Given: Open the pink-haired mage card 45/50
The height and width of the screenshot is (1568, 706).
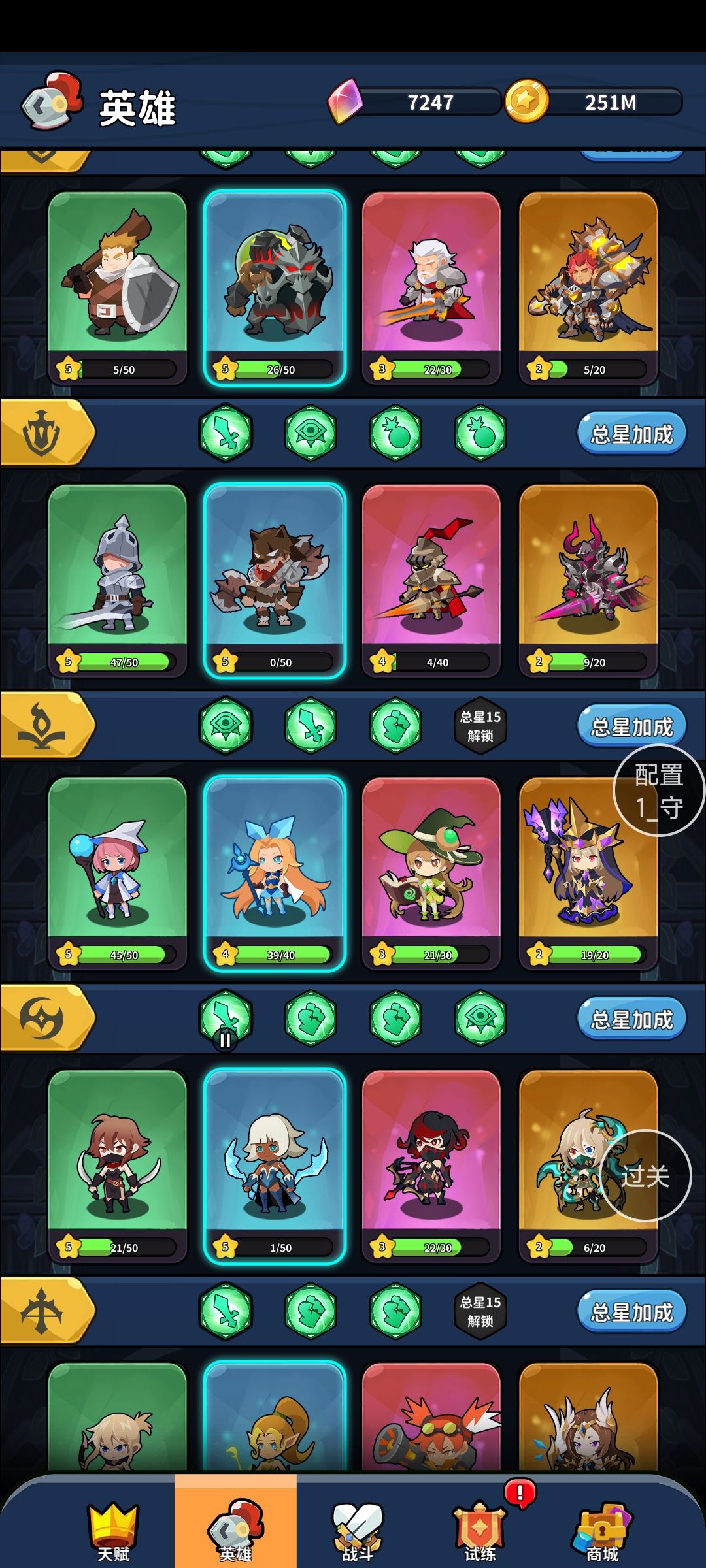Looking at the screenshot, I should coord(118,873).
